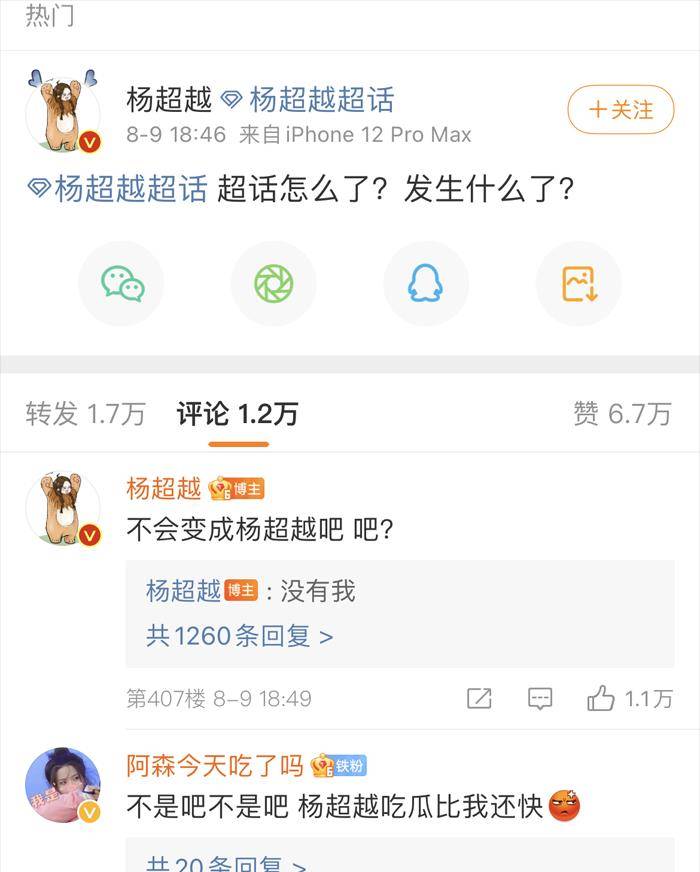The image size is (700, 872).
Task: Like the comment with 1.1万 likes
Action: tap(601, 698)
